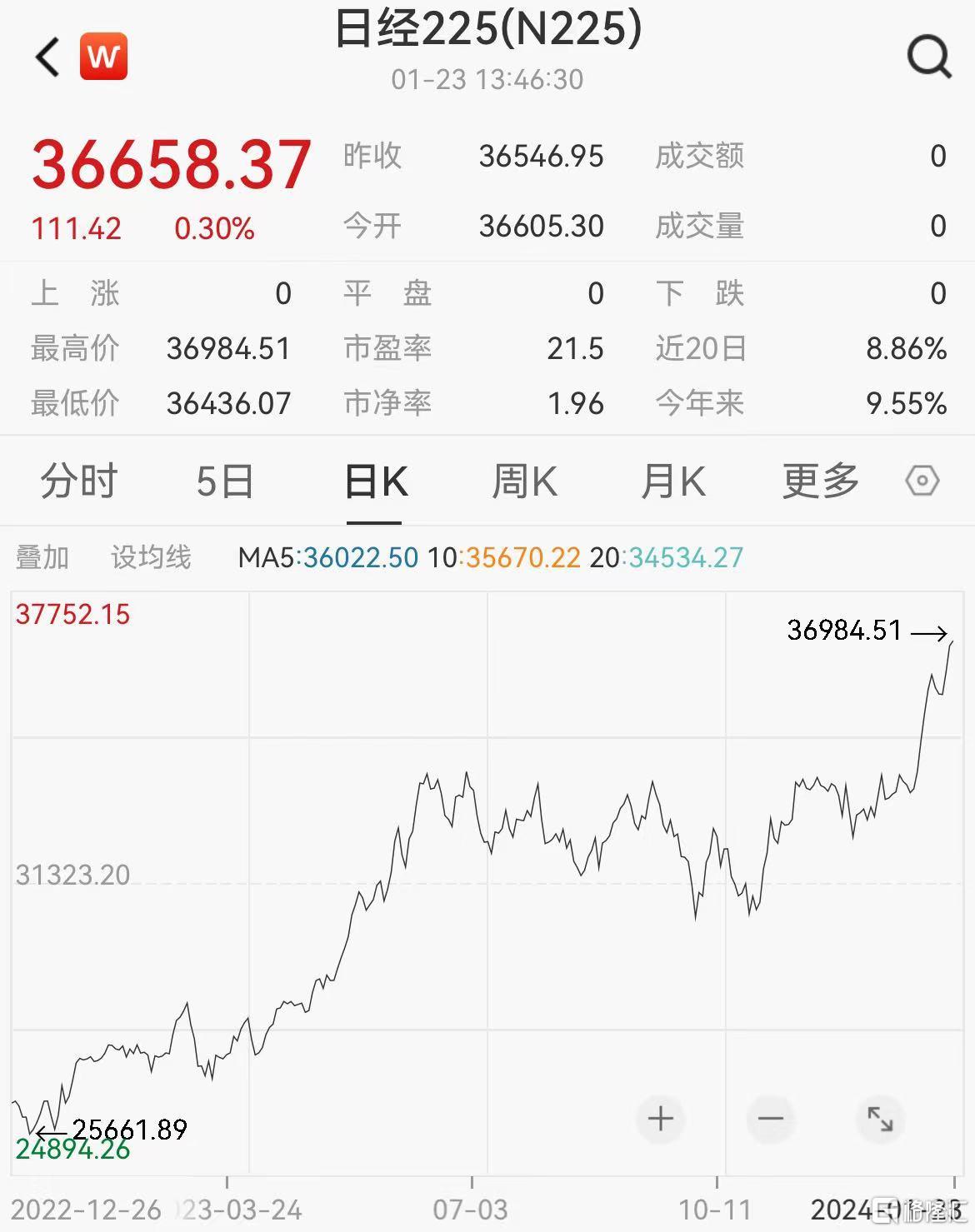Open the search function
Screen dimensions: 975x1232
tap(927, 57)
